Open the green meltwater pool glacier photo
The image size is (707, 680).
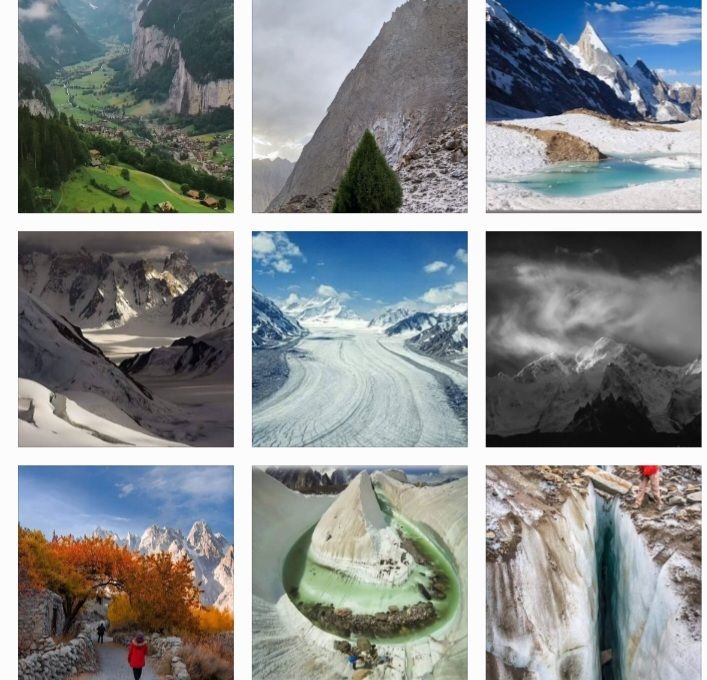(359, 572)
